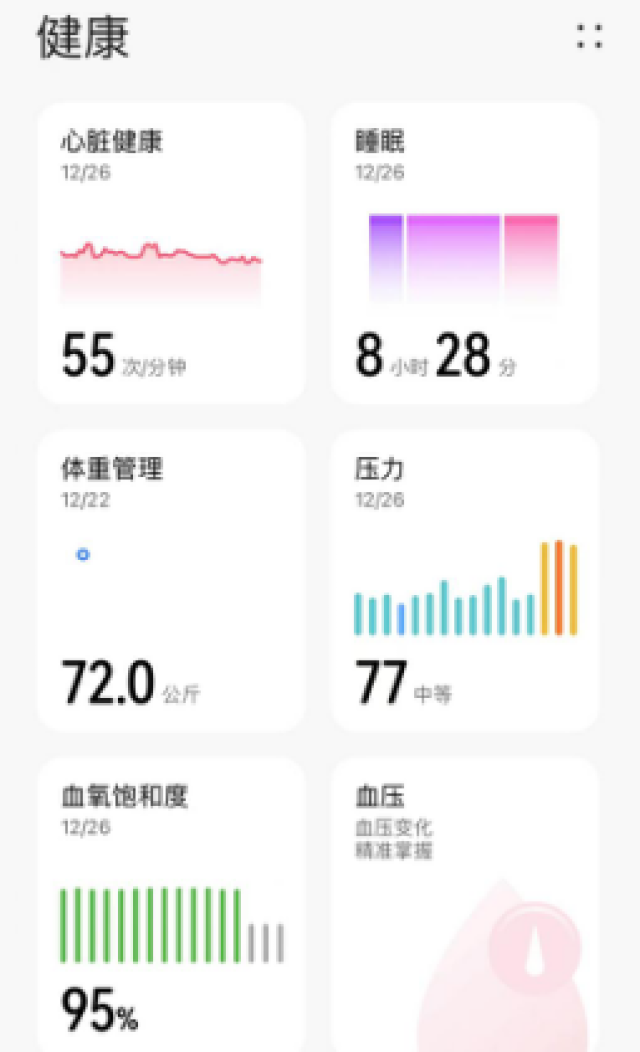The height and width of the screenshot is (1052, 640).
Task: Check 血氧饱和度 blood oxygen details
Action: [x=171, y=900]
